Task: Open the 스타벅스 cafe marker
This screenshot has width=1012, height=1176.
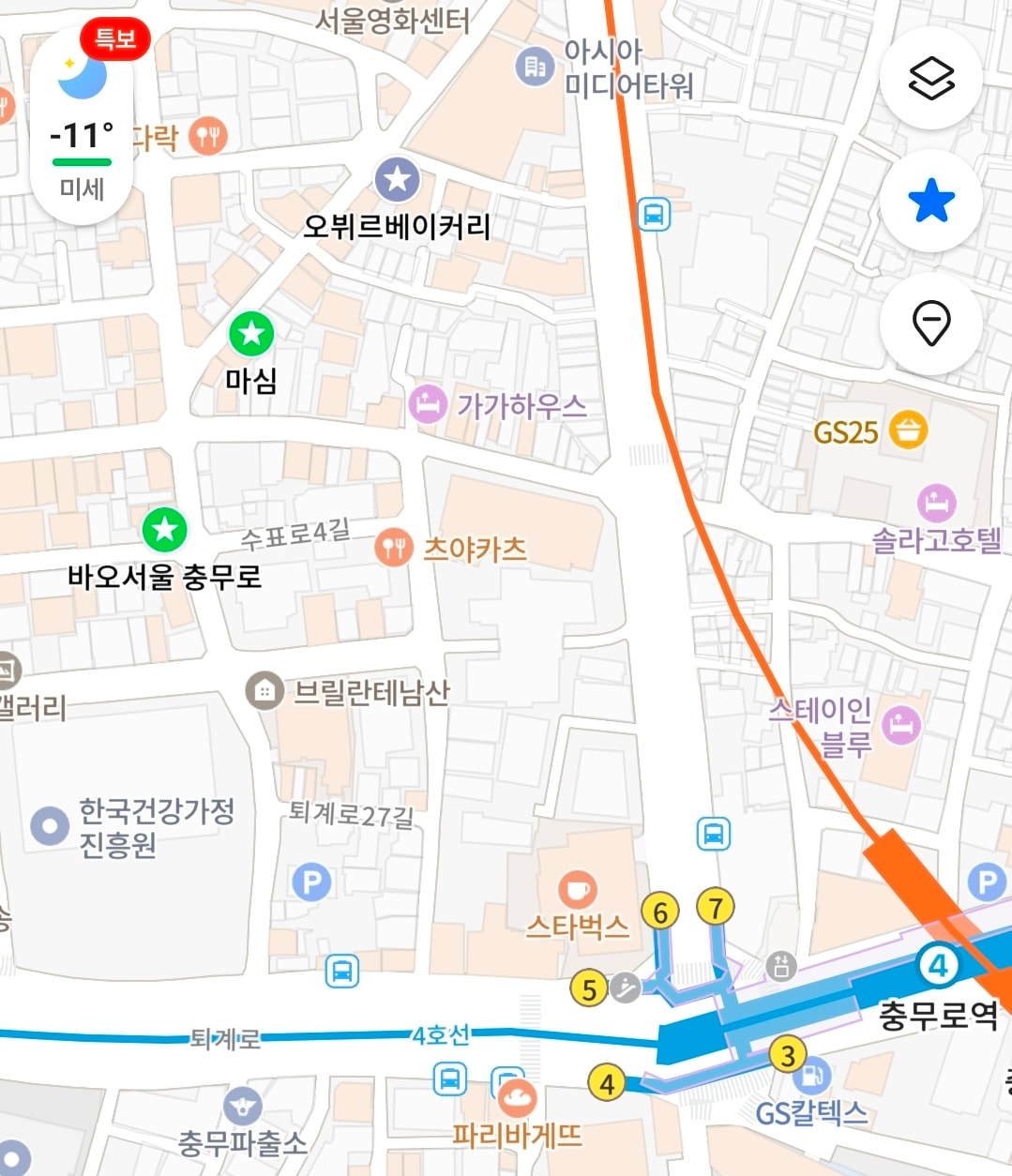Action: coord(577,889)
